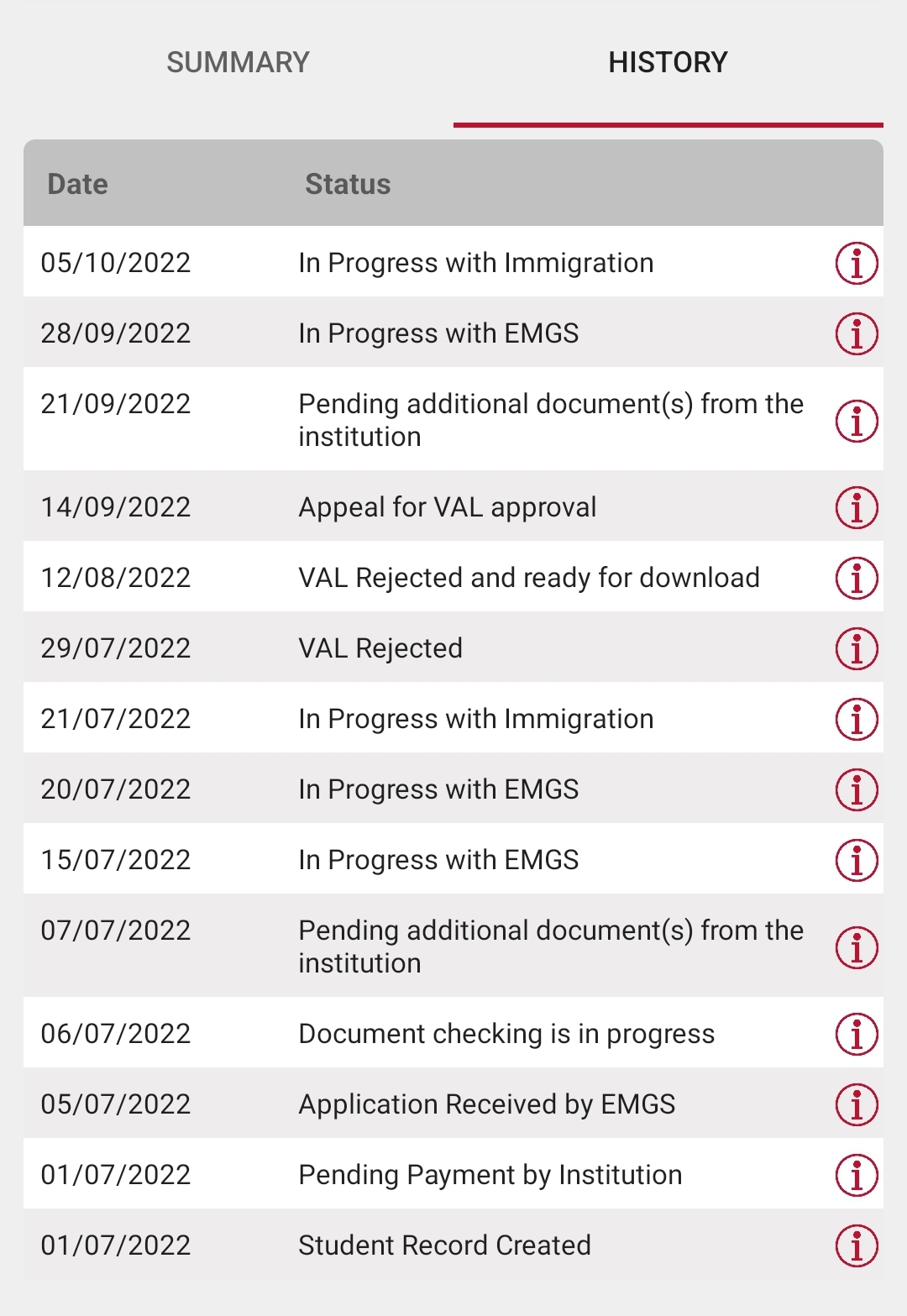
Task: View info for the 07/07/2022 pending documents entry
Action: click(856, 947)
